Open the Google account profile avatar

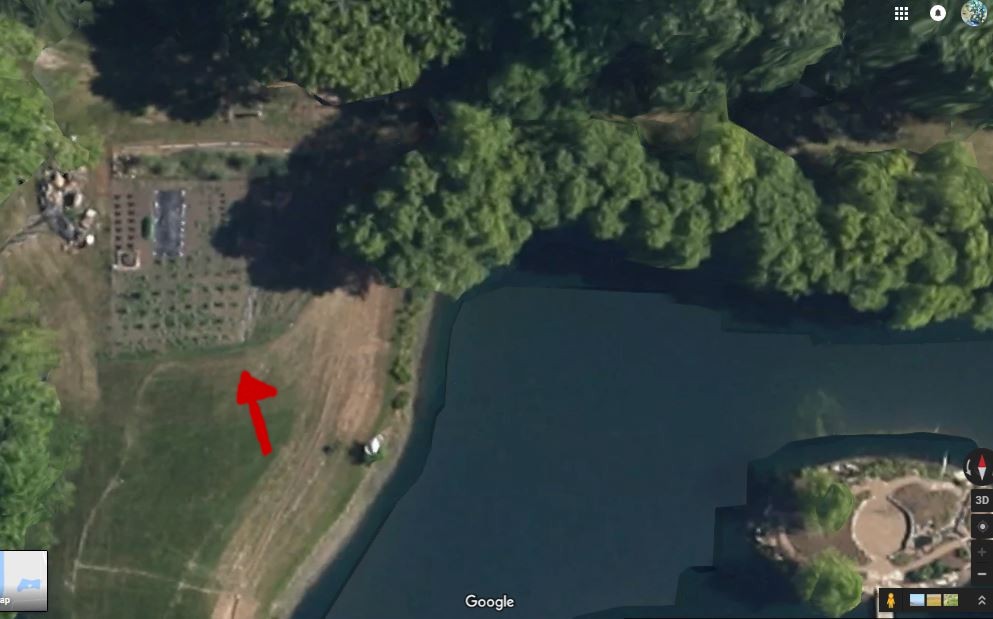974,13
